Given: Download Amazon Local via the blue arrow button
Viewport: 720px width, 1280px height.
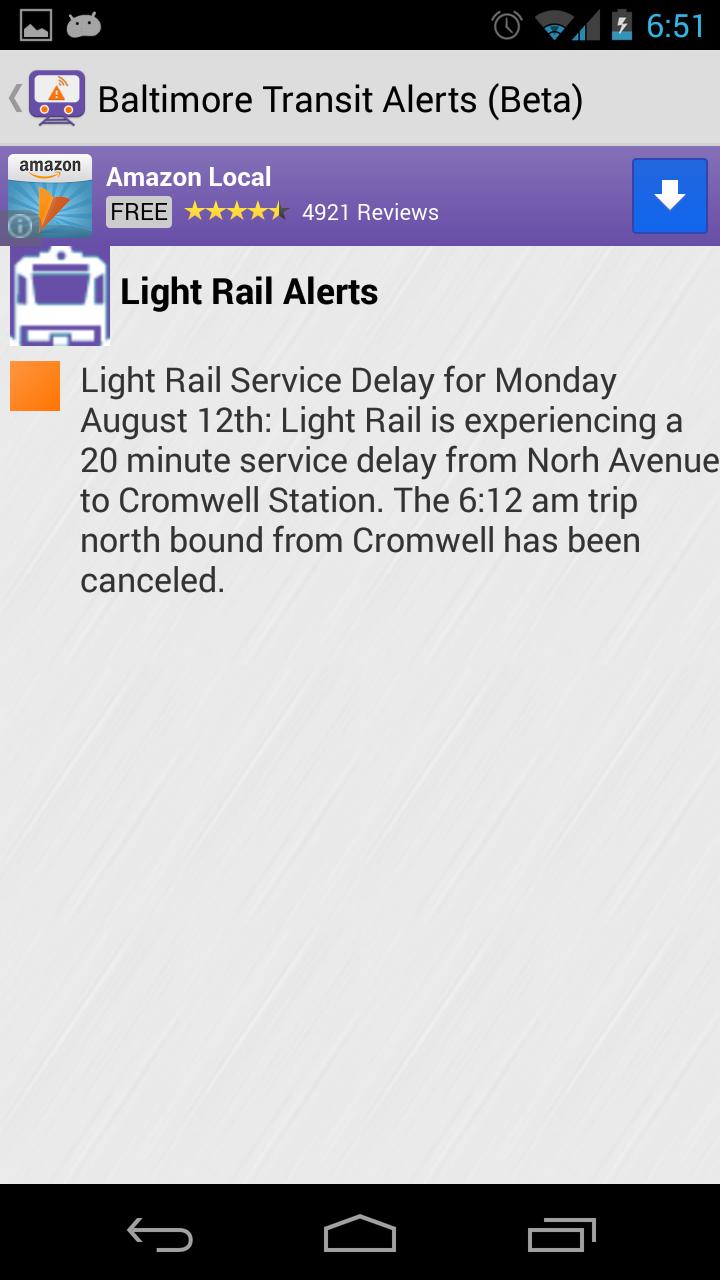Looking at the screenshot, I should click(x=668, y=194).
